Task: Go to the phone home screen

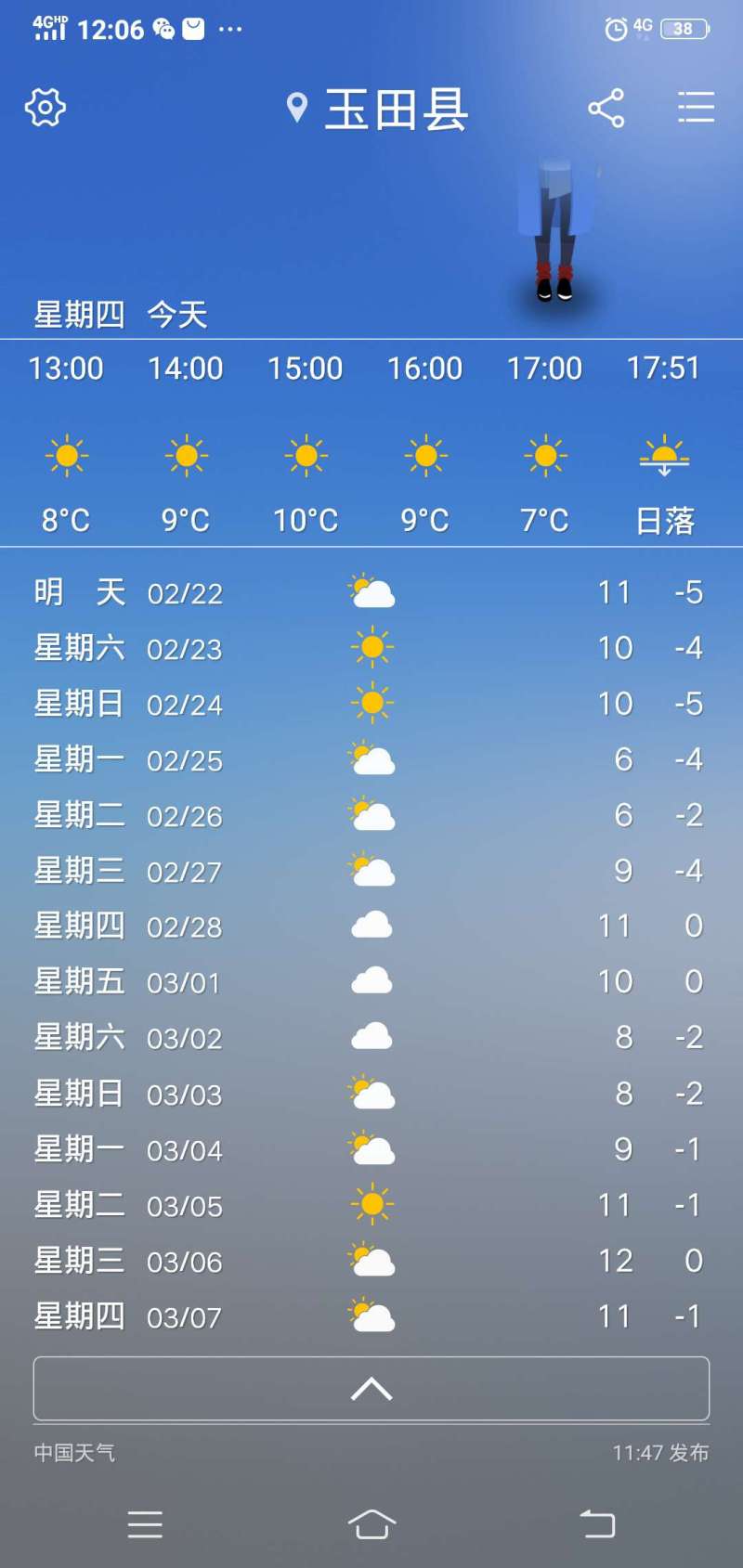Action: [371, 1524]
